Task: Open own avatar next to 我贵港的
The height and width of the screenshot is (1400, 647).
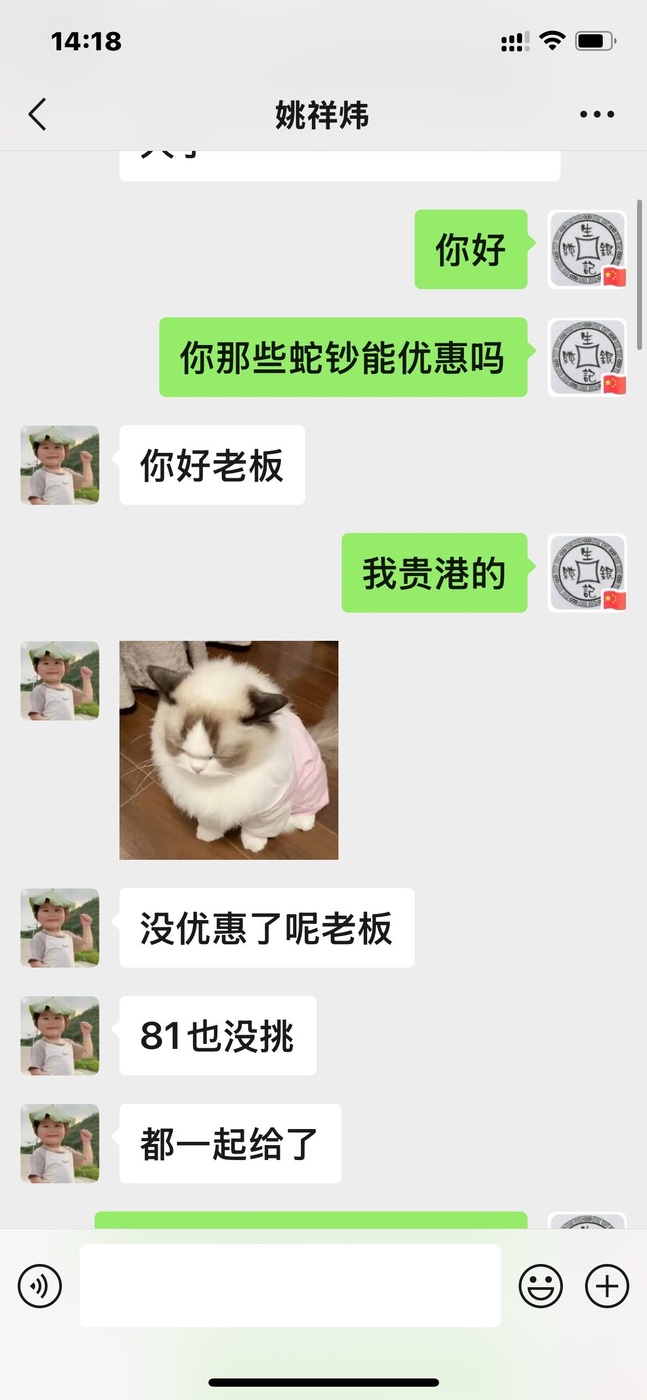Action: [x=588, y=573]
